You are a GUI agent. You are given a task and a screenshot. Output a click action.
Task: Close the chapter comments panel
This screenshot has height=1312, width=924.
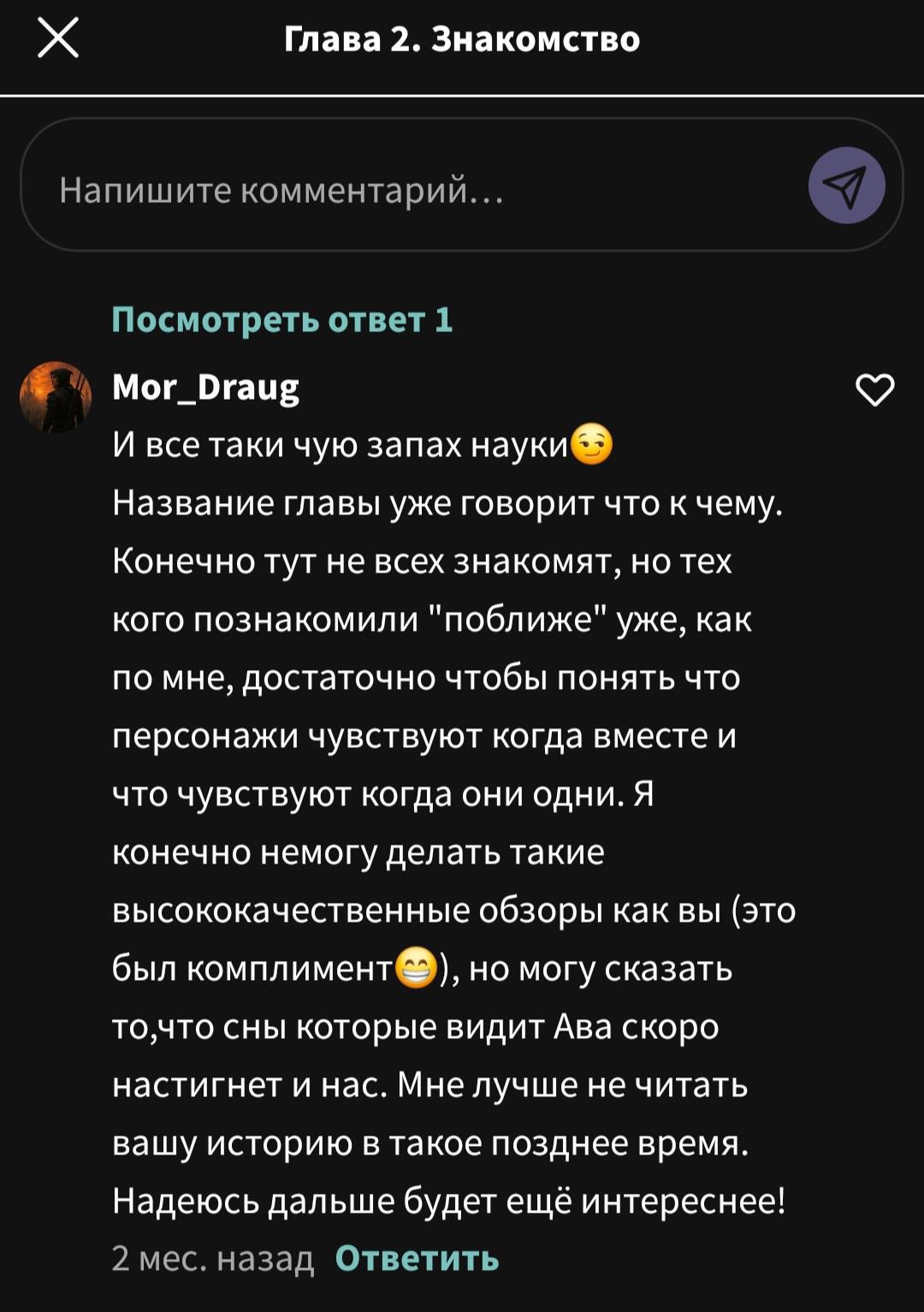[58, 39]
